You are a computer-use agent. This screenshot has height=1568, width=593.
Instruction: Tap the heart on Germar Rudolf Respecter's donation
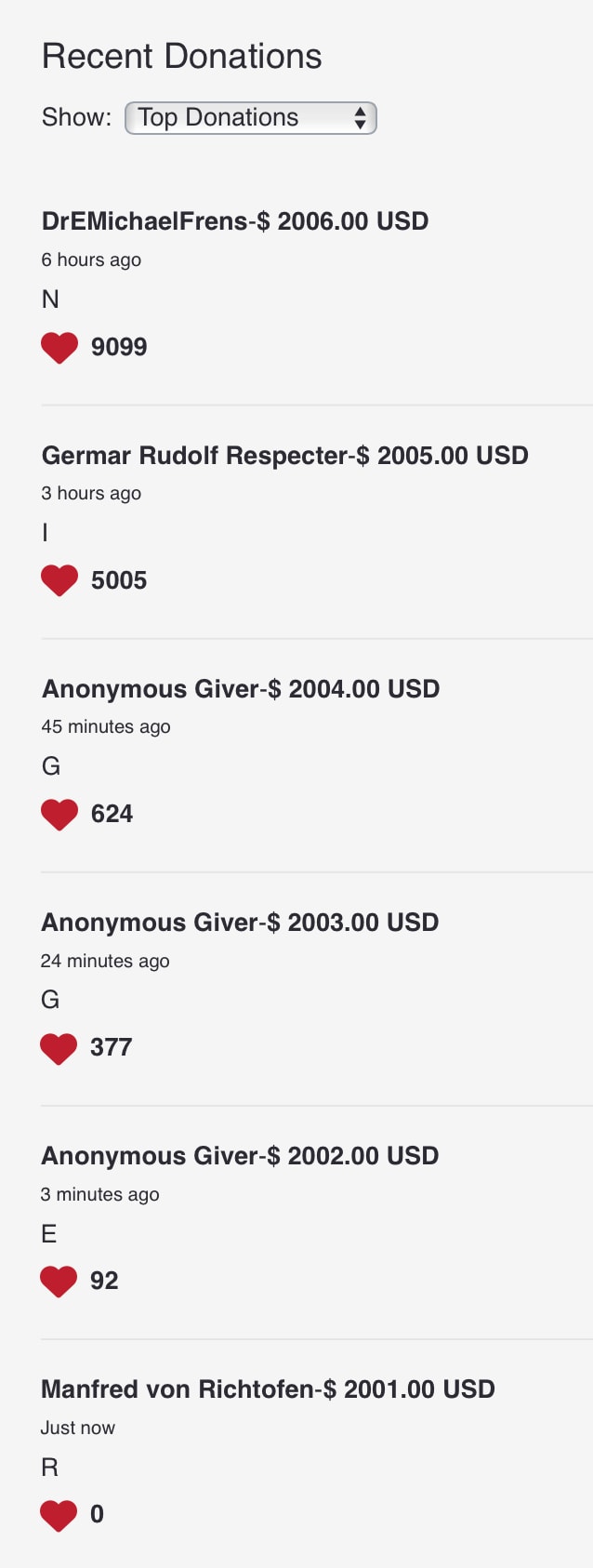click(x=59, y=581)
